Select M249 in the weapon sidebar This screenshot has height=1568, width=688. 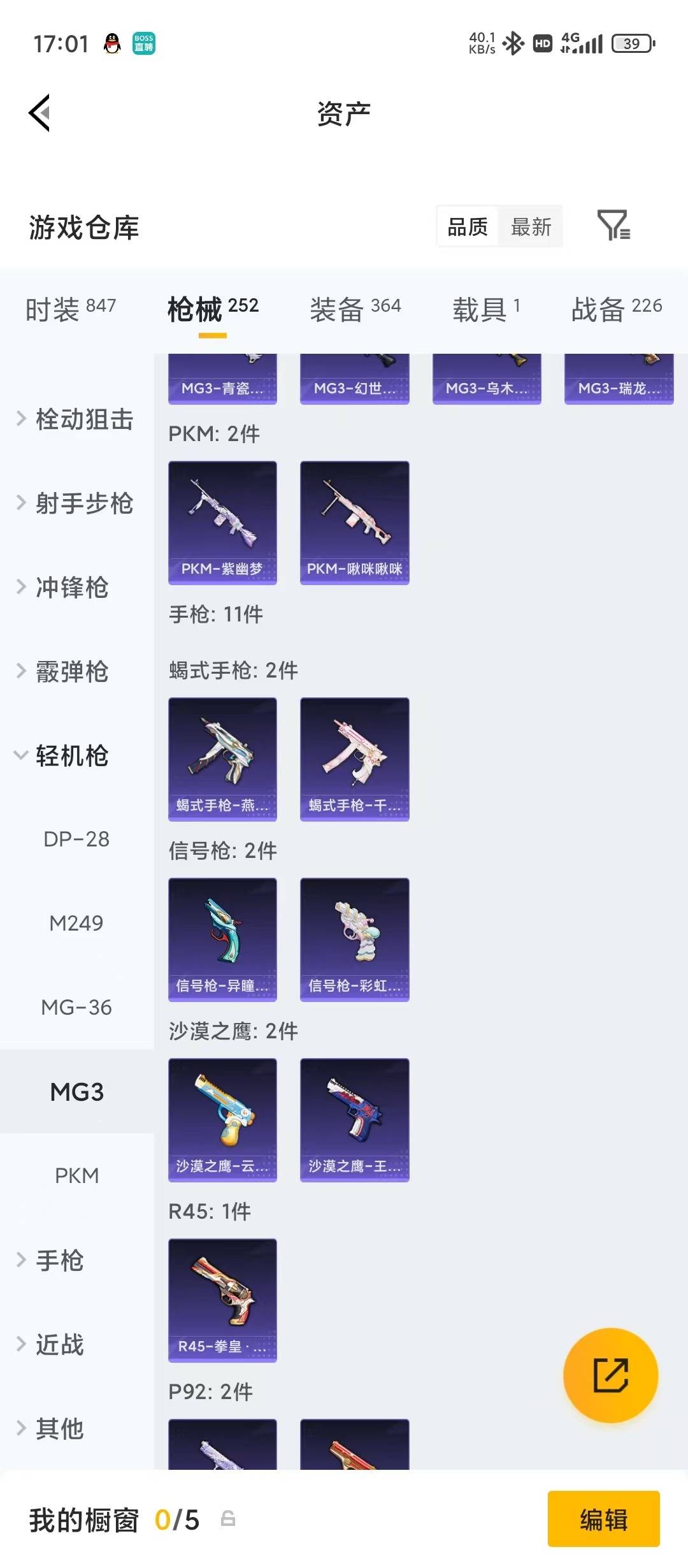point(76,923)
